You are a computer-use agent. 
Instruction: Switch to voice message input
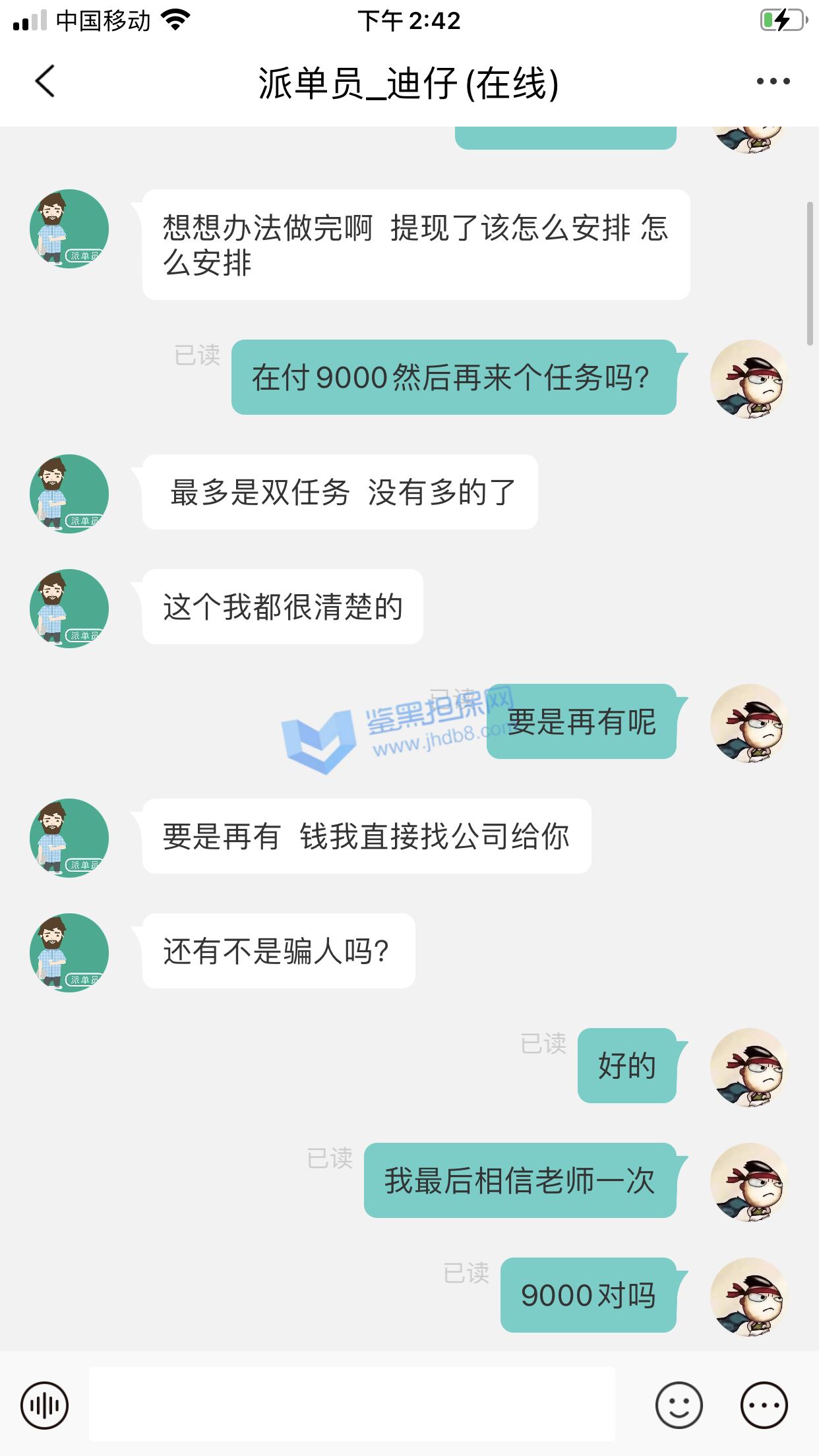[x=45, y=1405]
